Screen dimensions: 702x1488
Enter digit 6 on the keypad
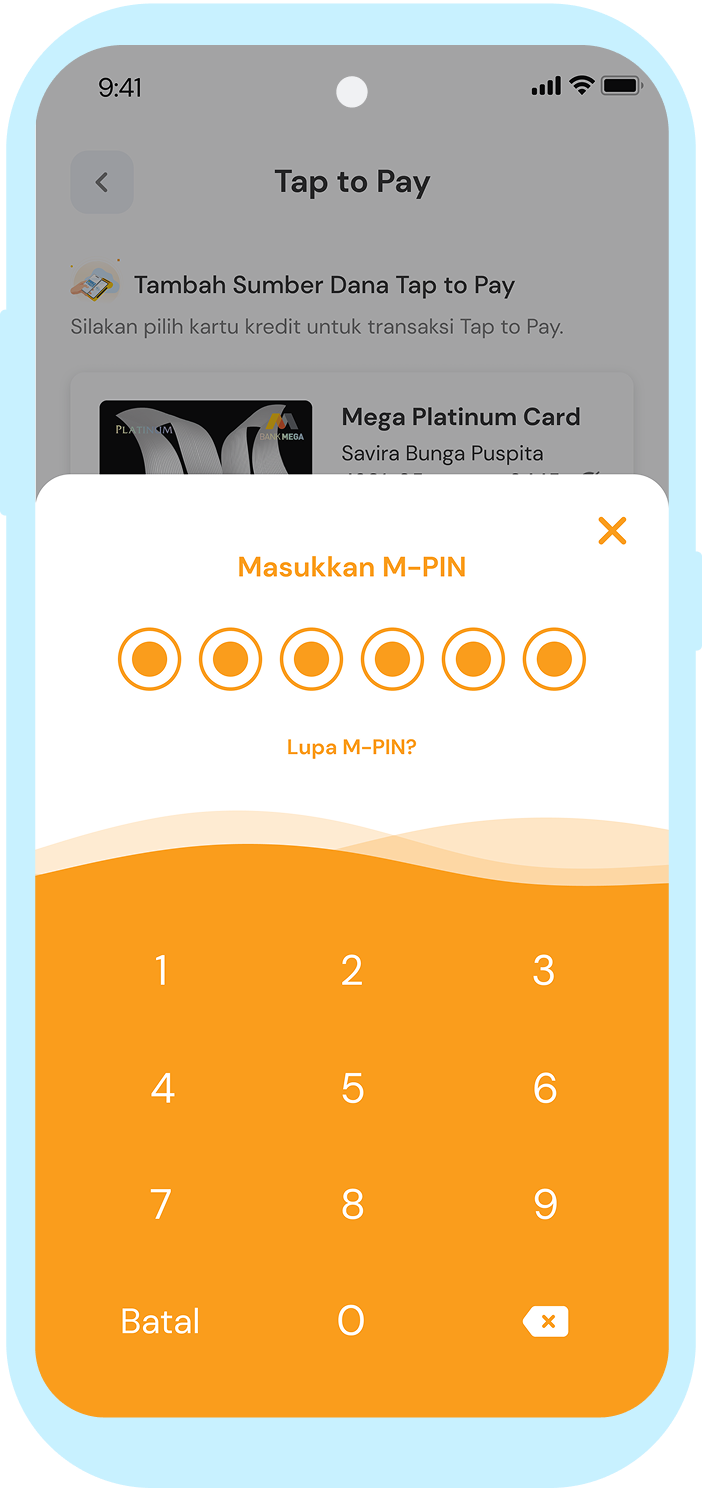click(543, 1088)
